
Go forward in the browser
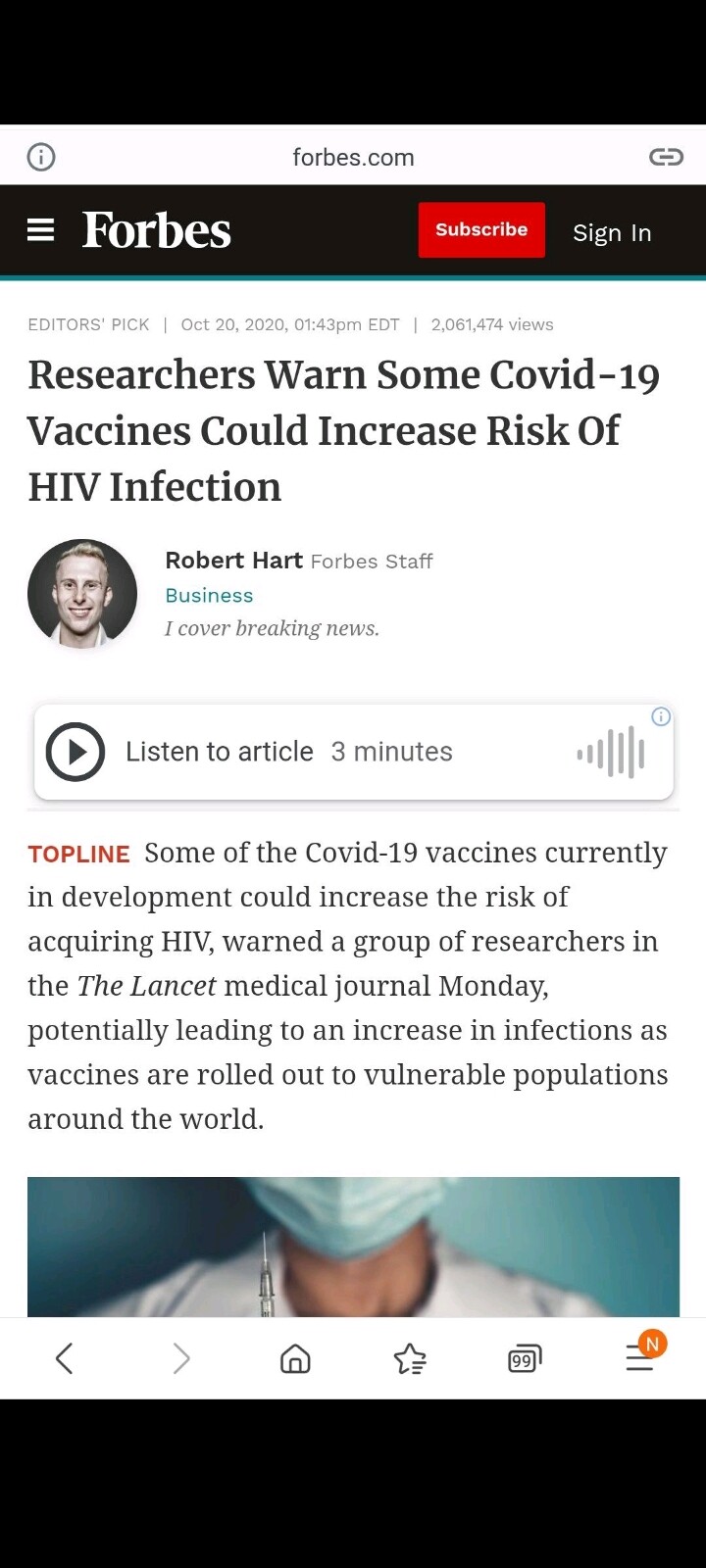coord(181,1358)
